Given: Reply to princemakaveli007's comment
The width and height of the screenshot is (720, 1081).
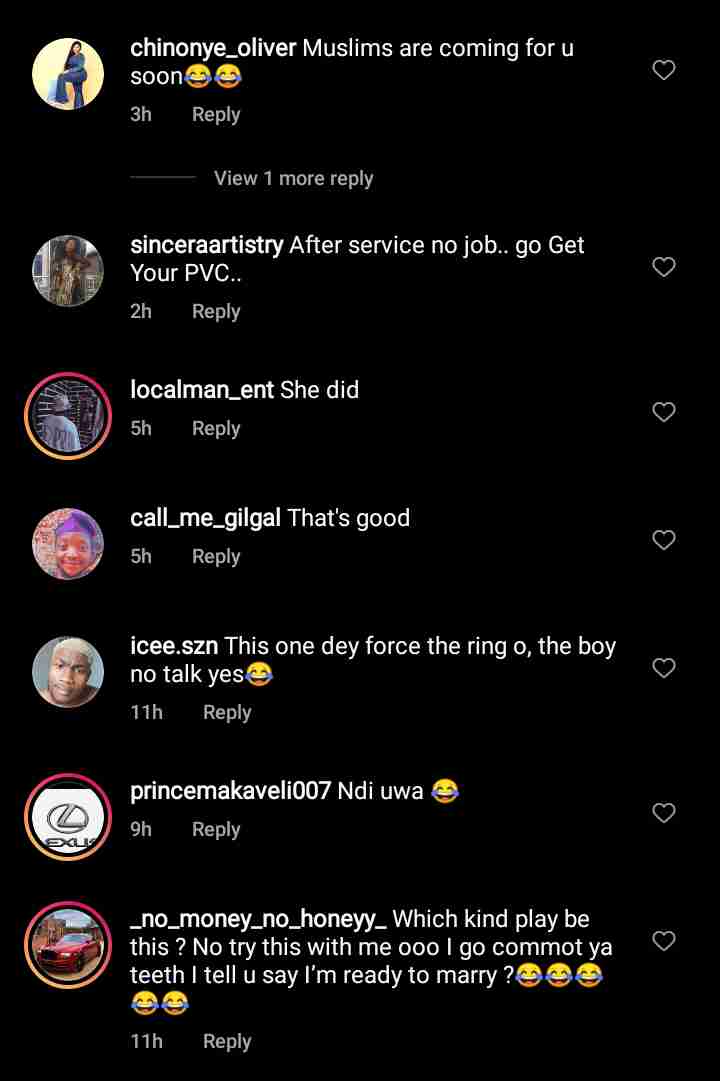Looking at the screenshot, I should click(216, 829).
